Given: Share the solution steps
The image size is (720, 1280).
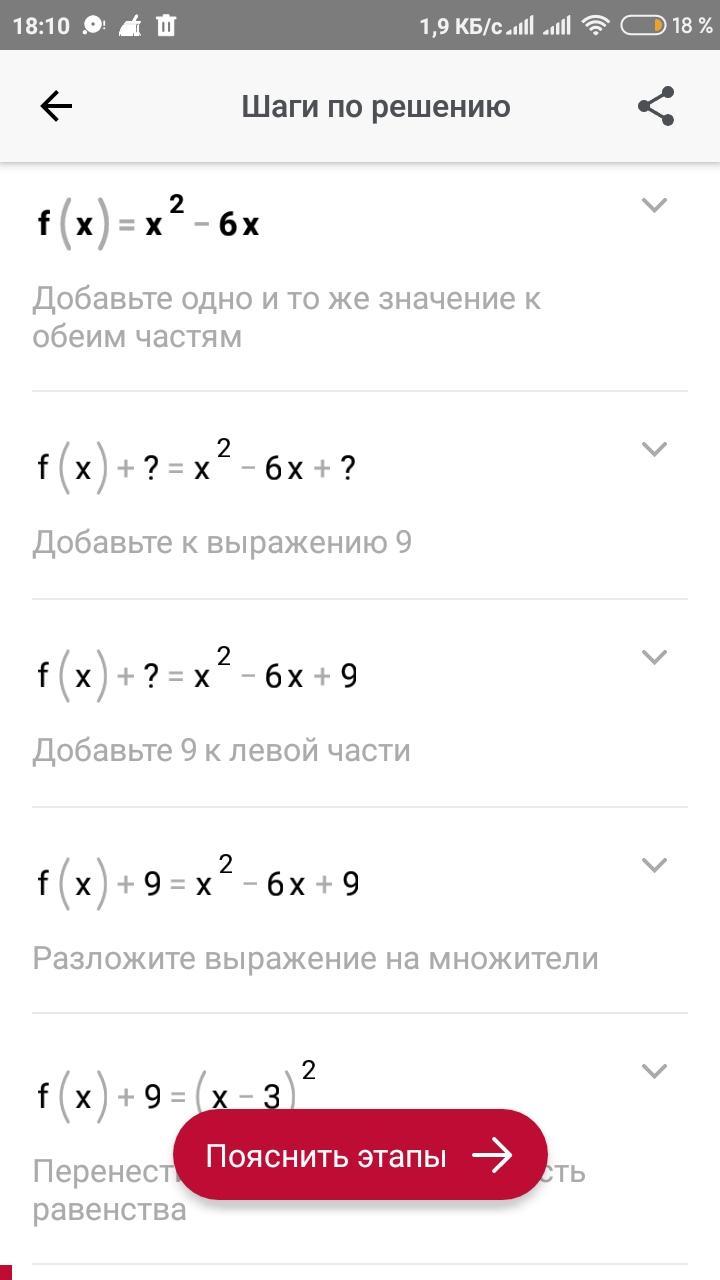Looking at the screenshot, I should (x=656, y=107).
